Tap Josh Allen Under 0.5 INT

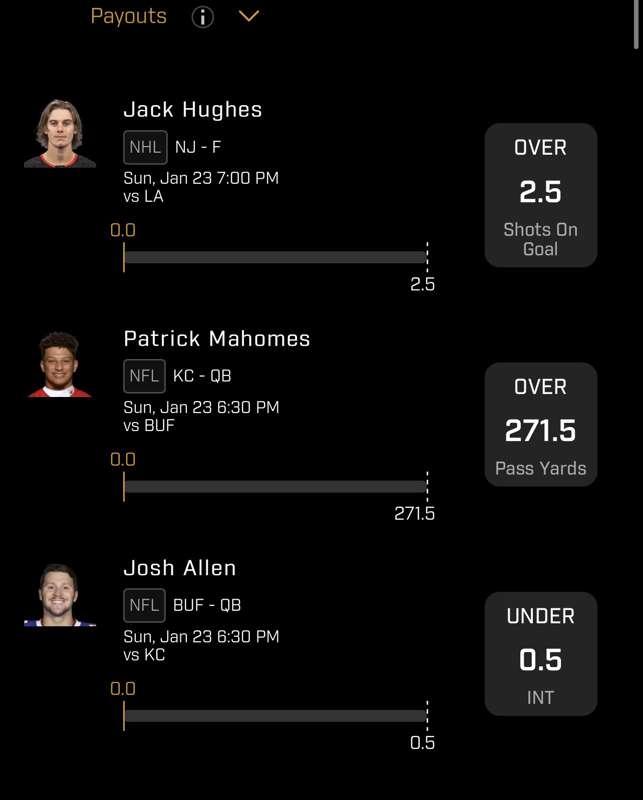pyautogui.click(x=540, y=653)
